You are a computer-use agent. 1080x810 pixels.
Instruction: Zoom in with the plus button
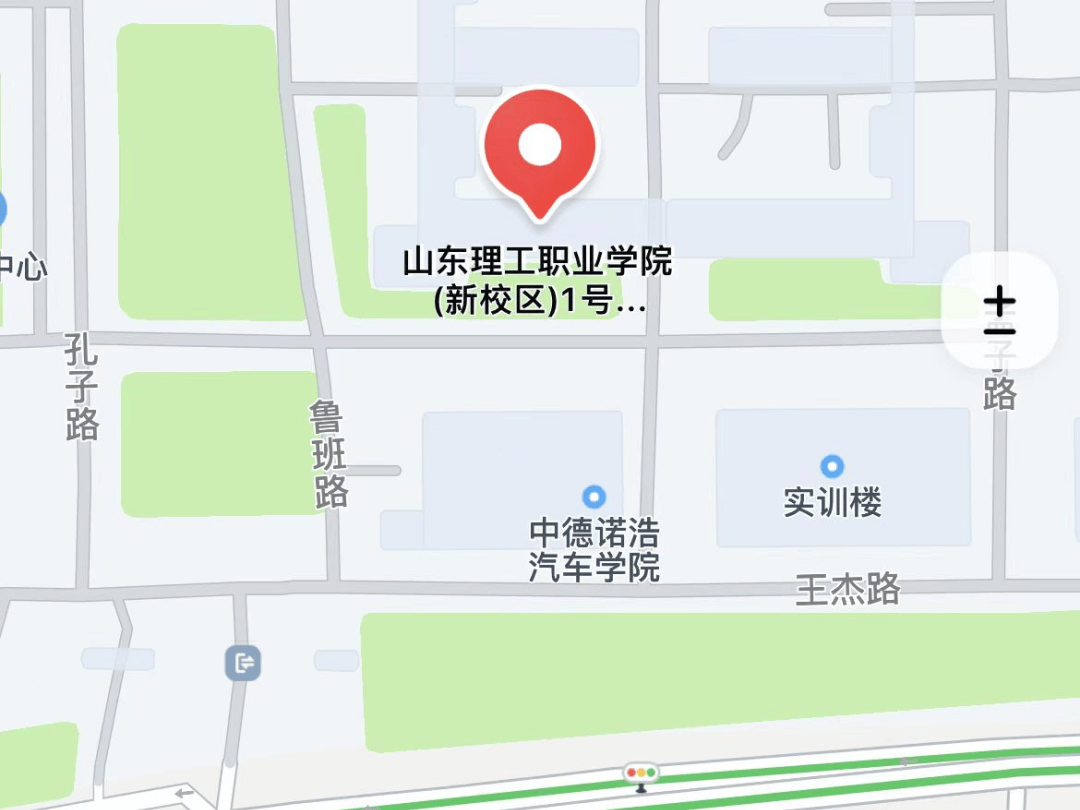(x=999, y=299)
